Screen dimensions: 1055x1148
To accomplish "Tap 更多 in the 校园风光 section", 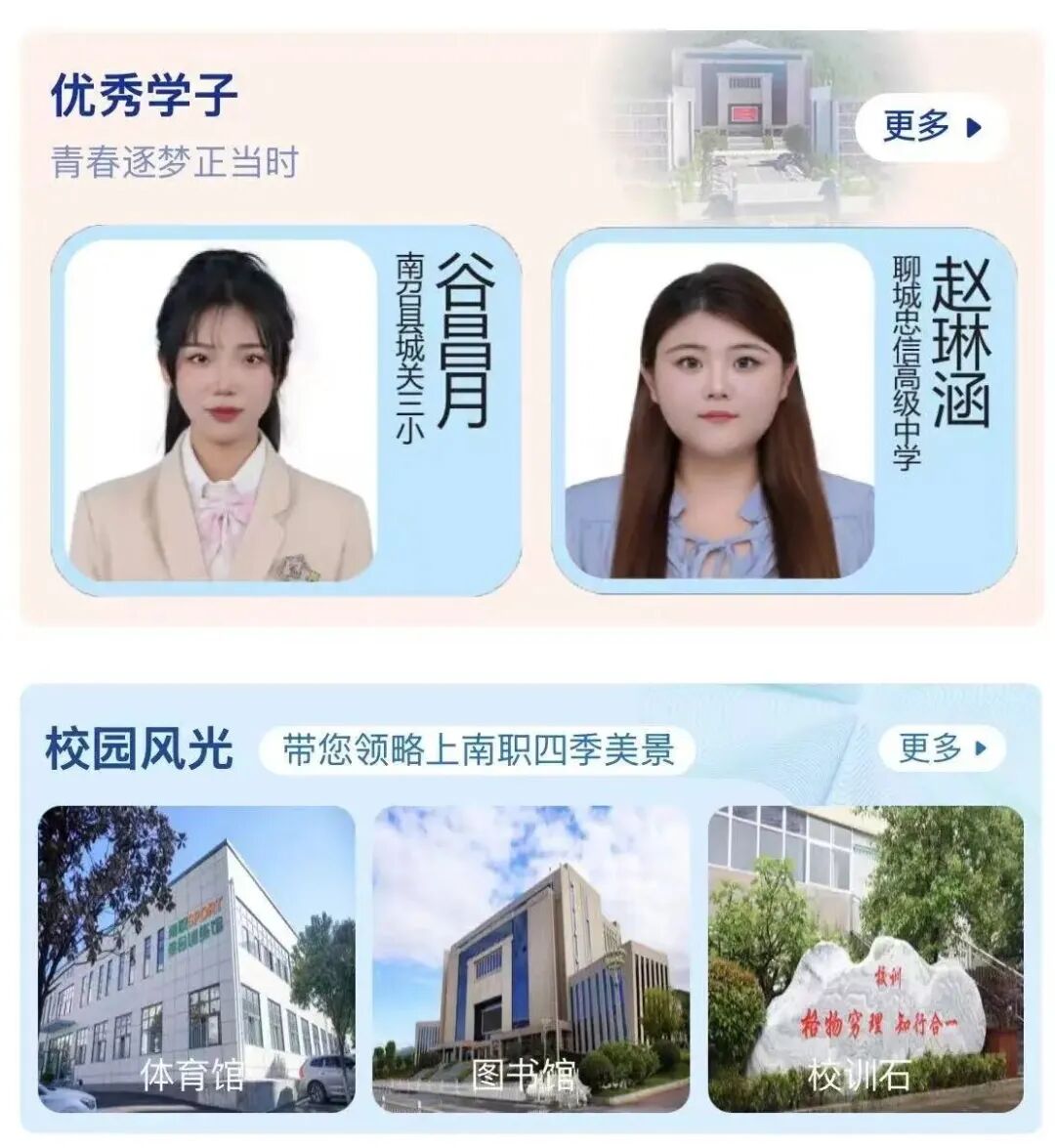I will 943,749.
